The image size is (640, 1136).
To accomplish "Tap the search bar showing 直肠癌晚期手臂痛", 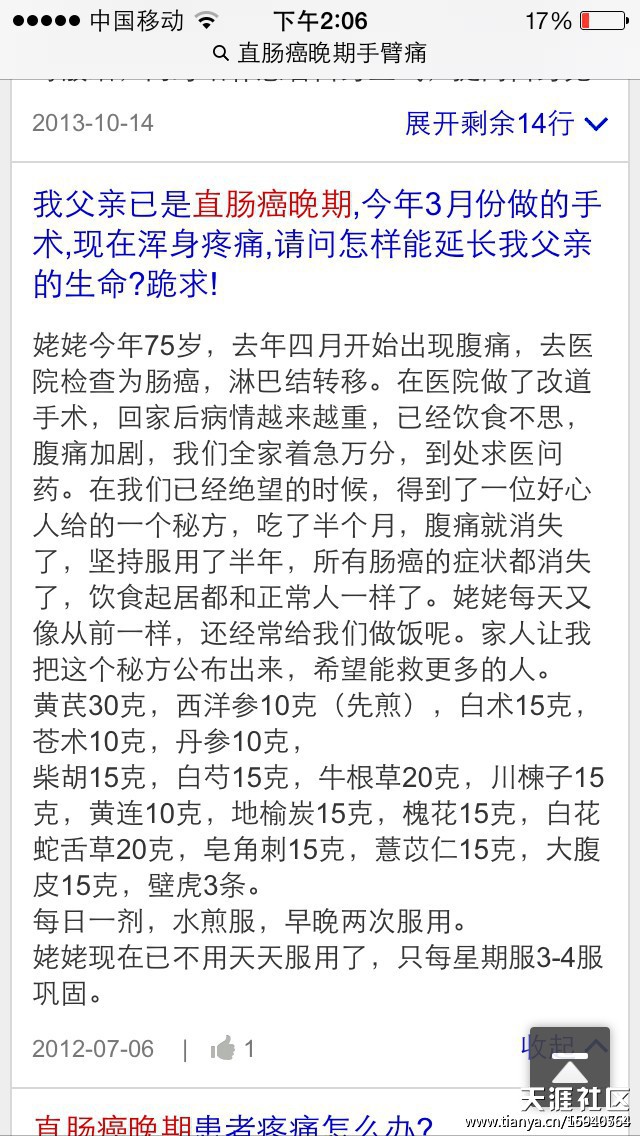I will point(320,53).
